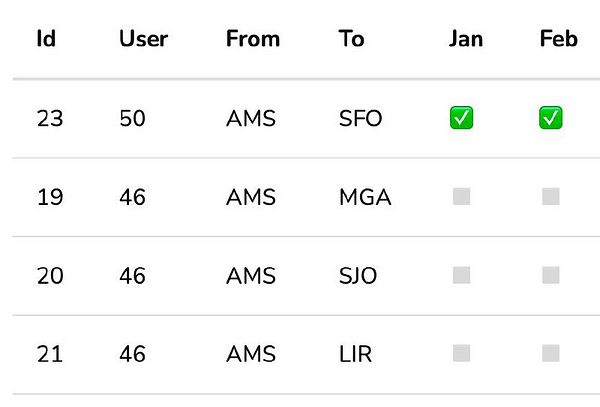Uncheck Feb for the AMS to SFO row
Screen dimensions: 600x407
tap(551, 118)
